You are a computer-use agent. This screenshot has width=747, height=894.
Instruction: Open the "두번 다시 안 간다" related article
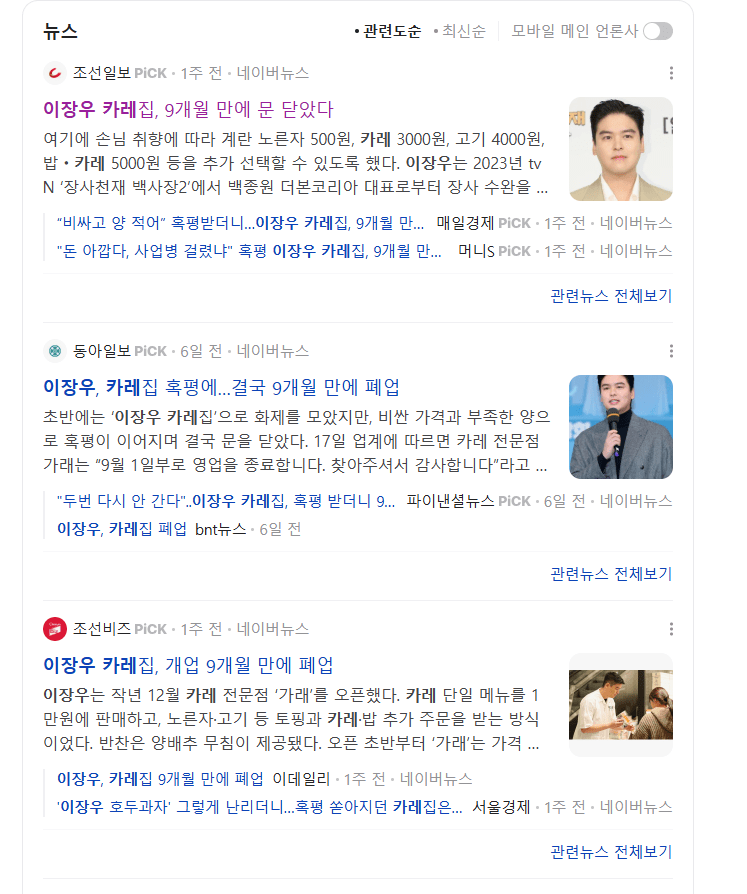(226, 501)
